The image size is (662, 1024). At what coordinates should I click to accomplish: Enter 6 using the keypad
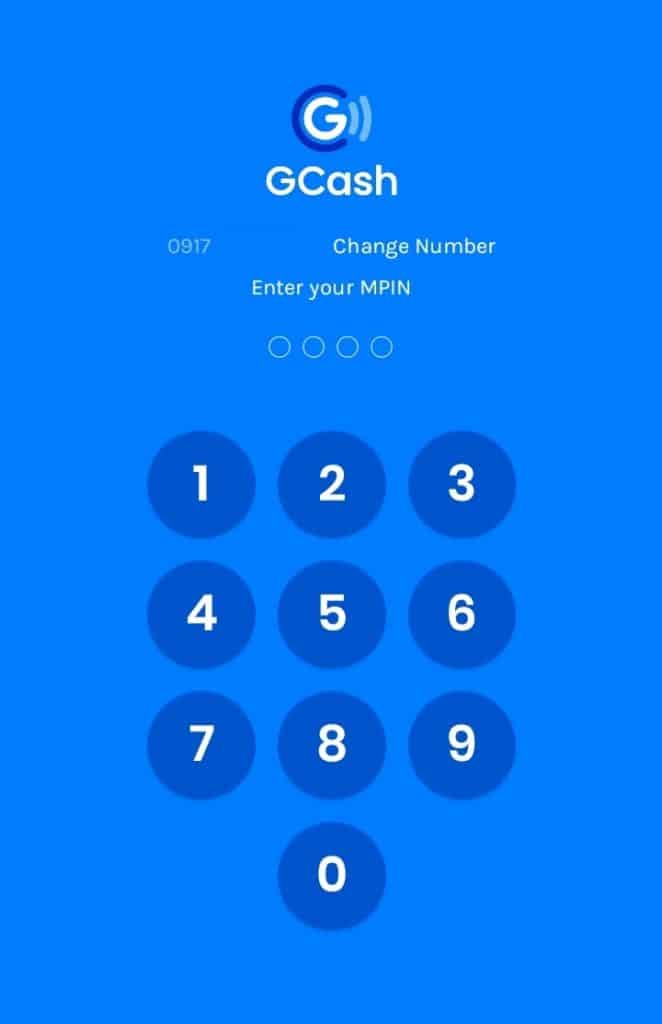coord(461,614)
